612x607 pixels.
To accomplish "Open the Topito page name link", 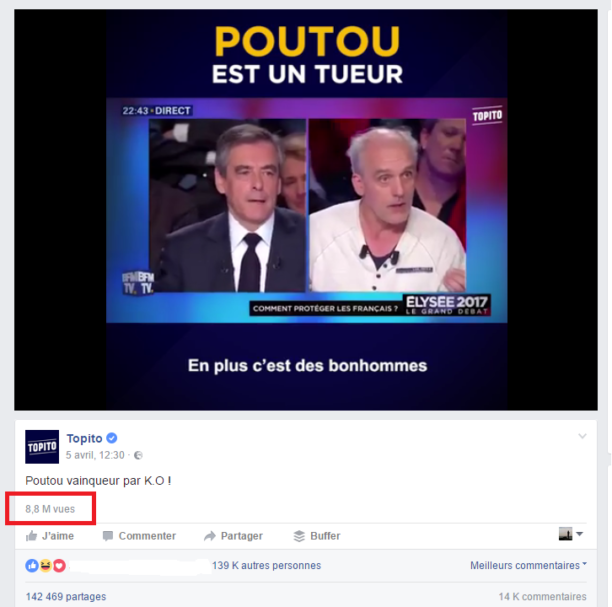I will point(85,438).
